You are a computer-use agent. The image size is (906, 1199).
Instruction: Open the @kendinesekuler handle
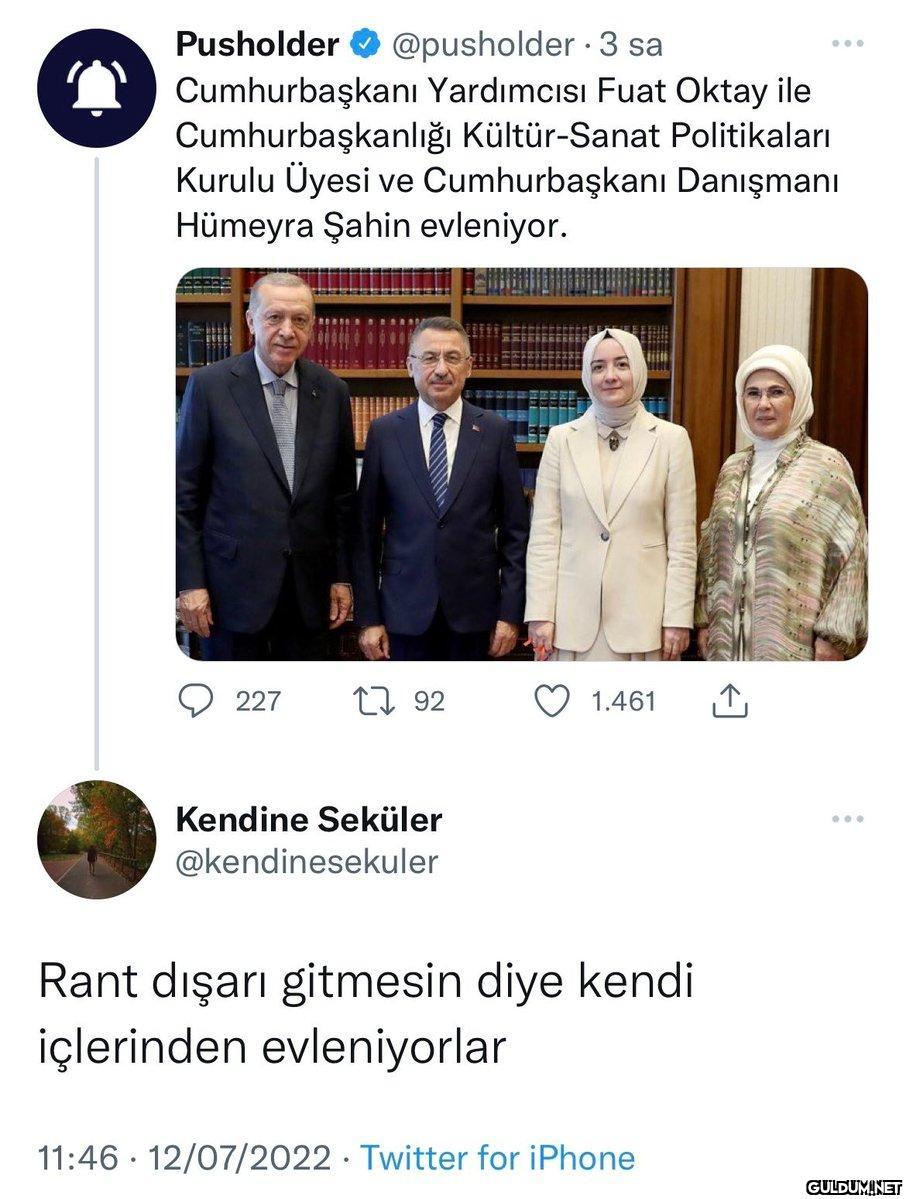[x=307, y=861]
